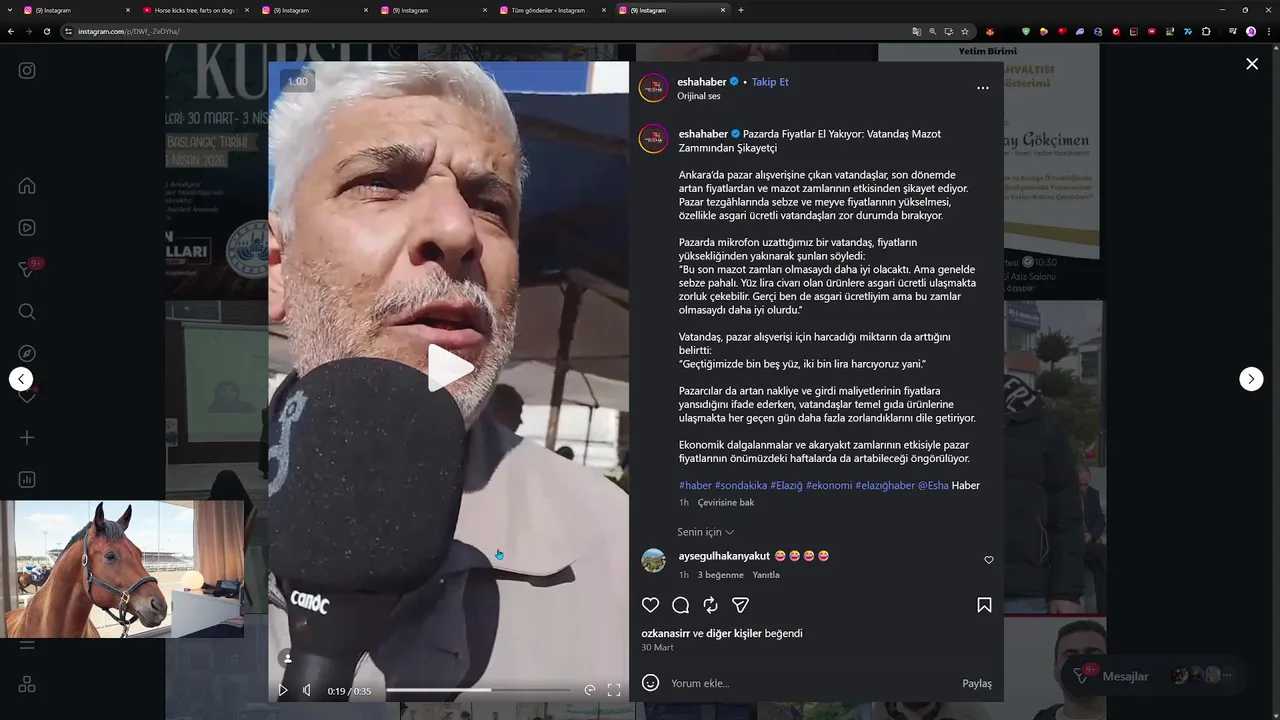Repost this post
This screenshot has width=1280, height=720.
point(711,605)
